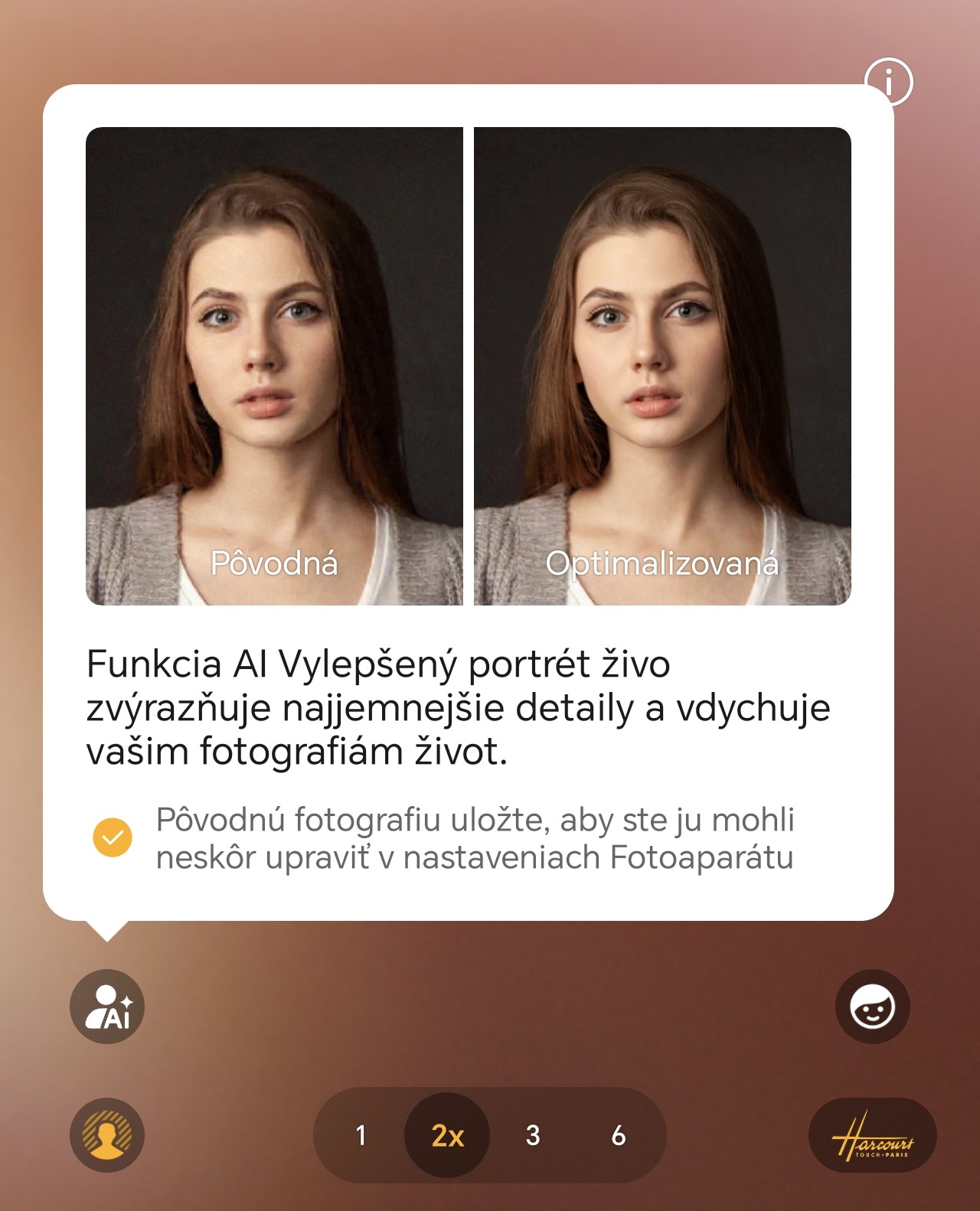Switch to 6x zoom
The height and width of the screenshot is (1211, 980).
pos(619,1135)
